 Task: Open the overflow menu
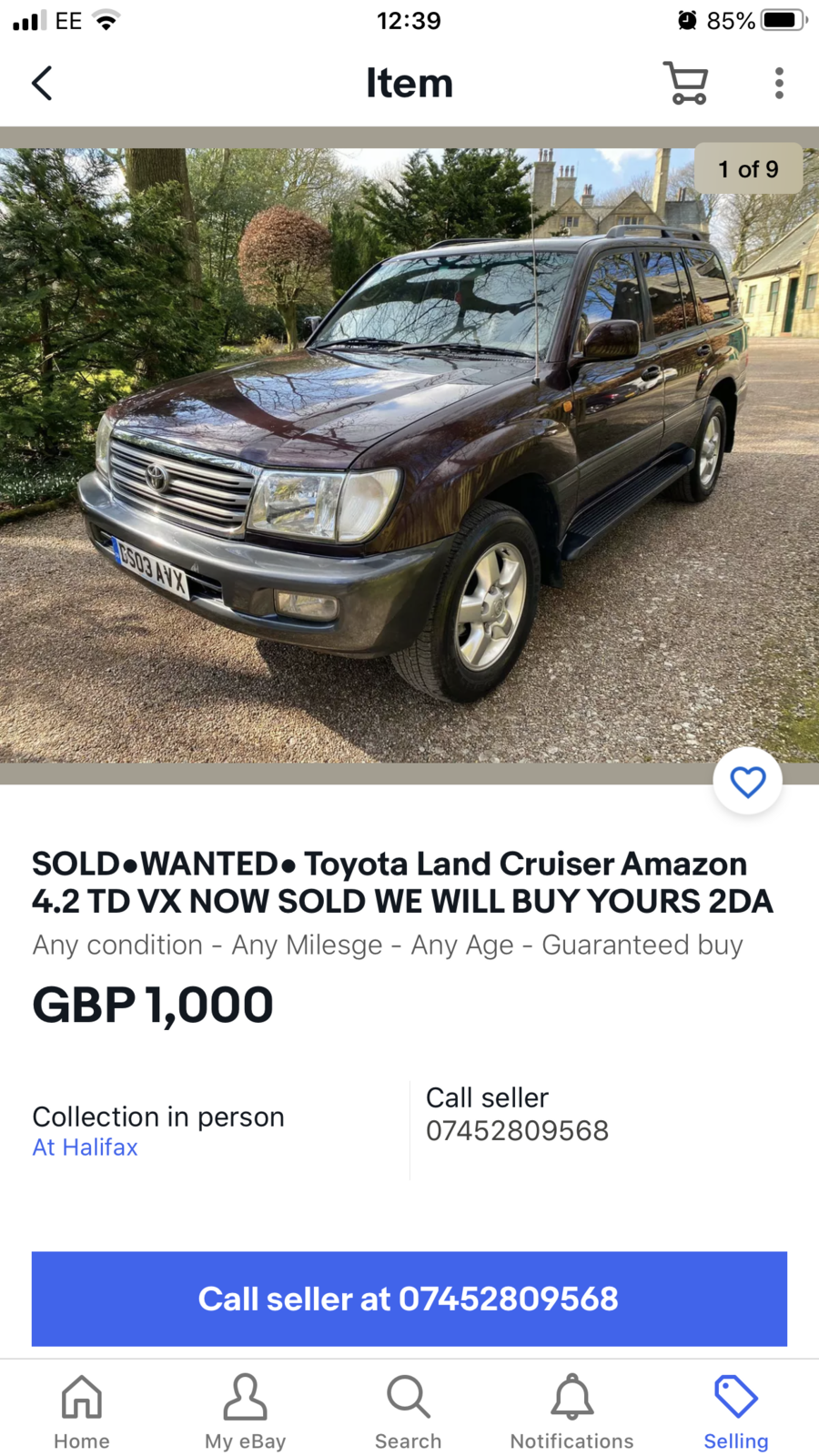[x=779, y=83]
